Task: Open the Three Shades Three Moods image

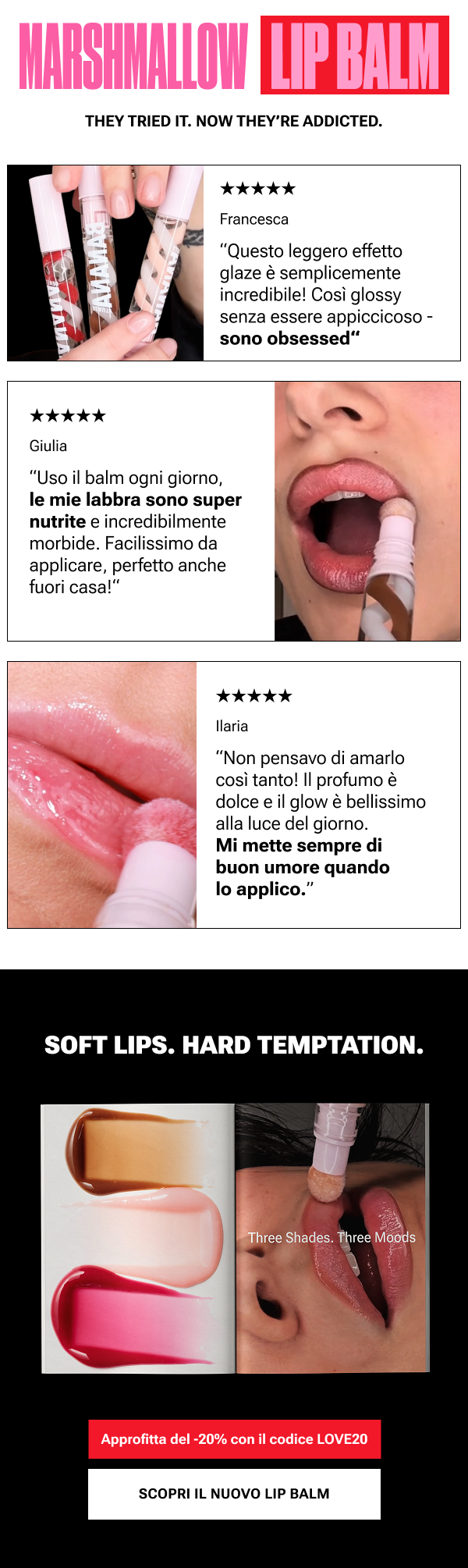Action: 235,1238
